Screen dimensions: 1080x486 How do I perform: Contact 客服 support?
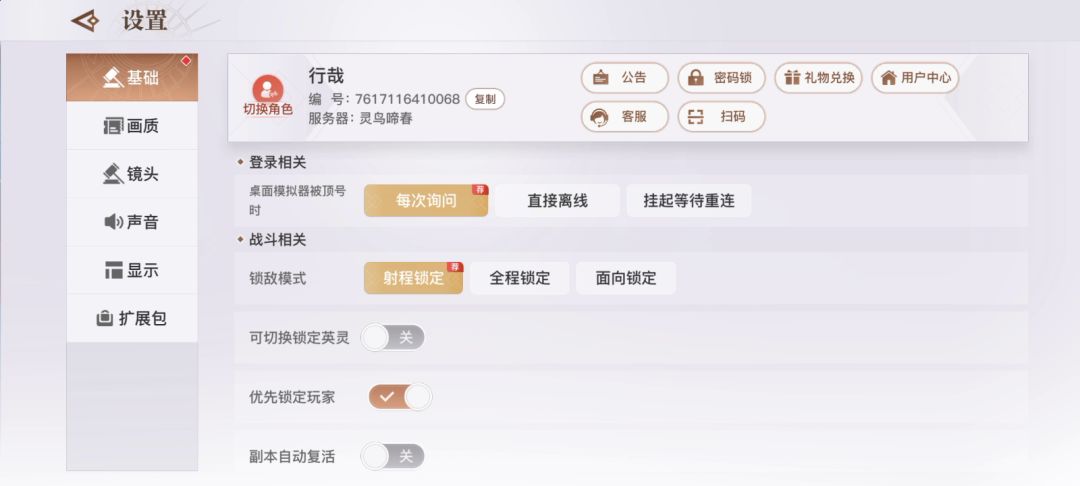623,116
